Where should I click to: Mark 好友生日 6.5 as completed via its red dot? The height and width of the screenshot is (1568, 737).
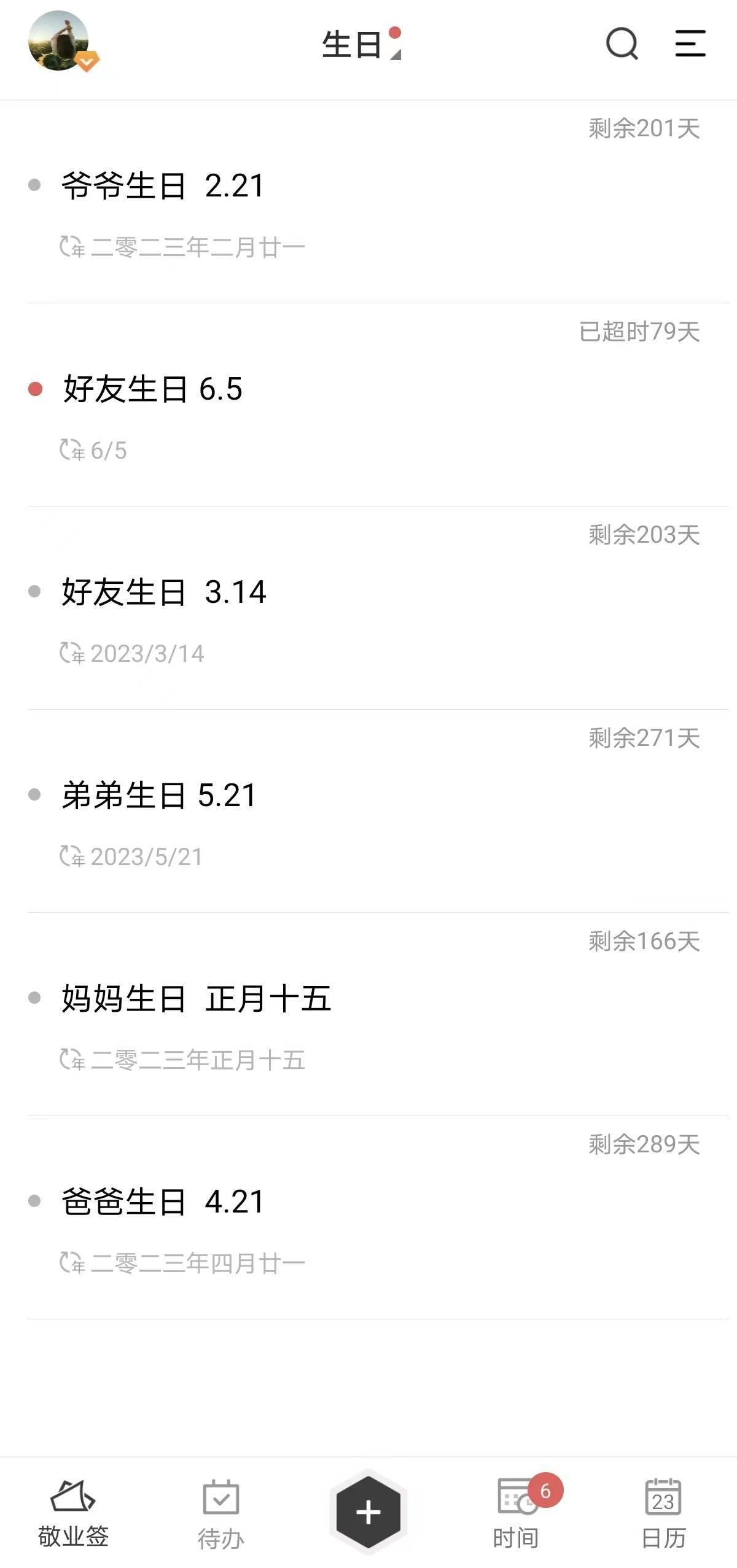36,389
